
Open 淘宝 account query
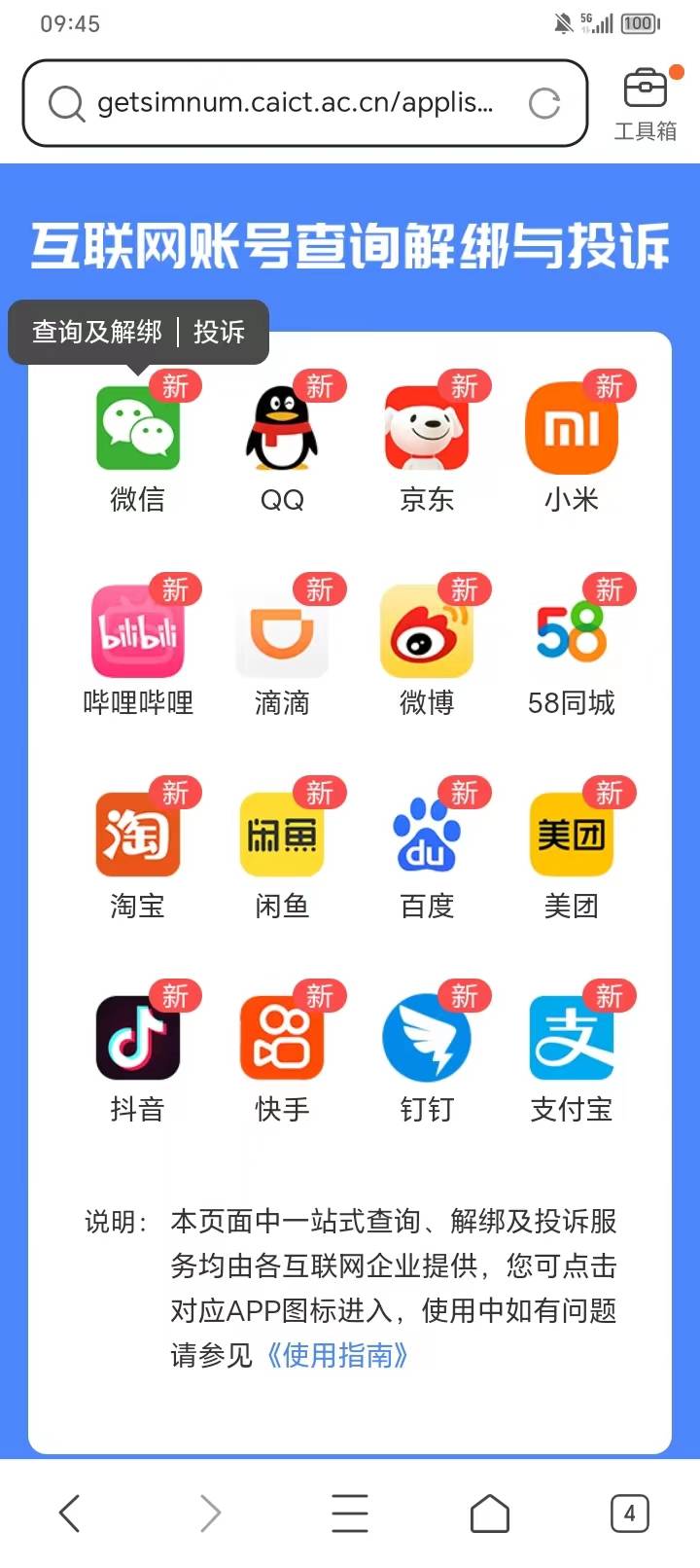pos(138,836)
